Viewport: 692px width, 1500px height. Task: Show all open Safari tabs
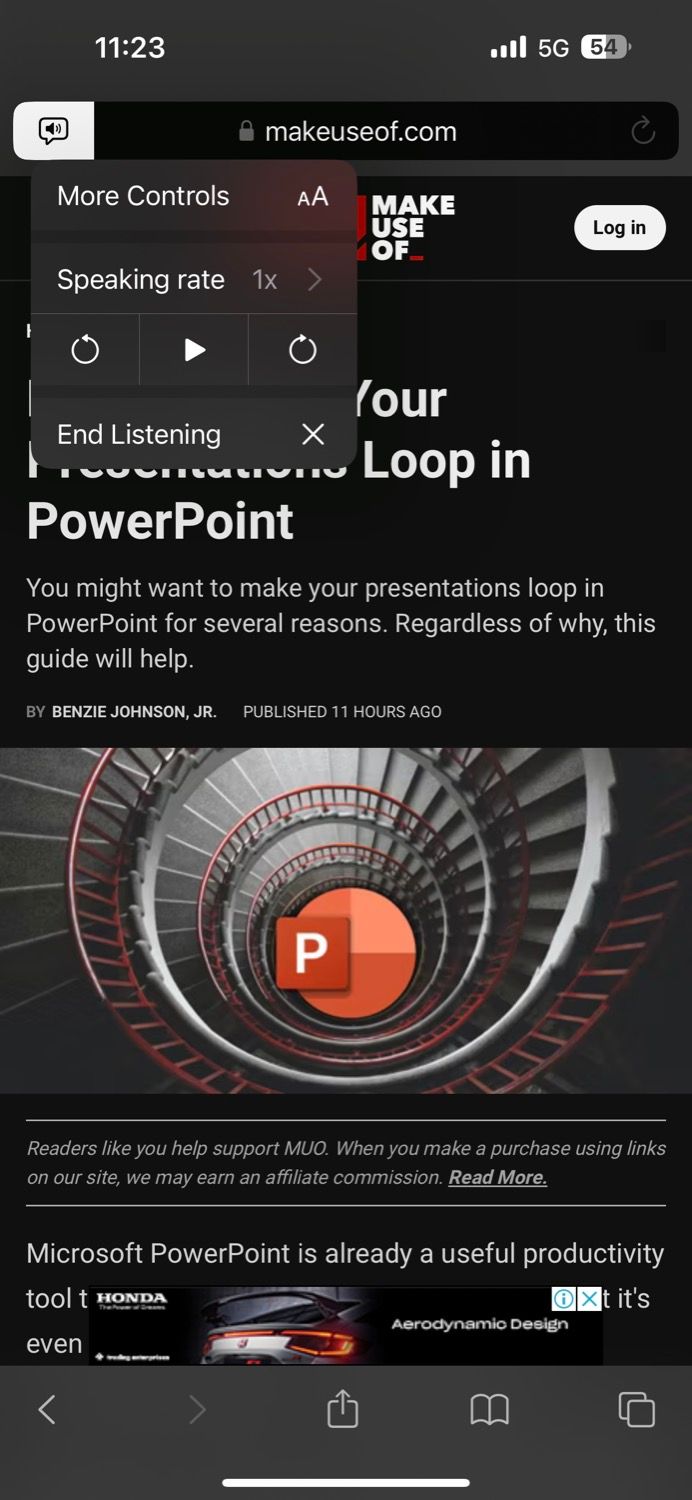[636, 1409]
